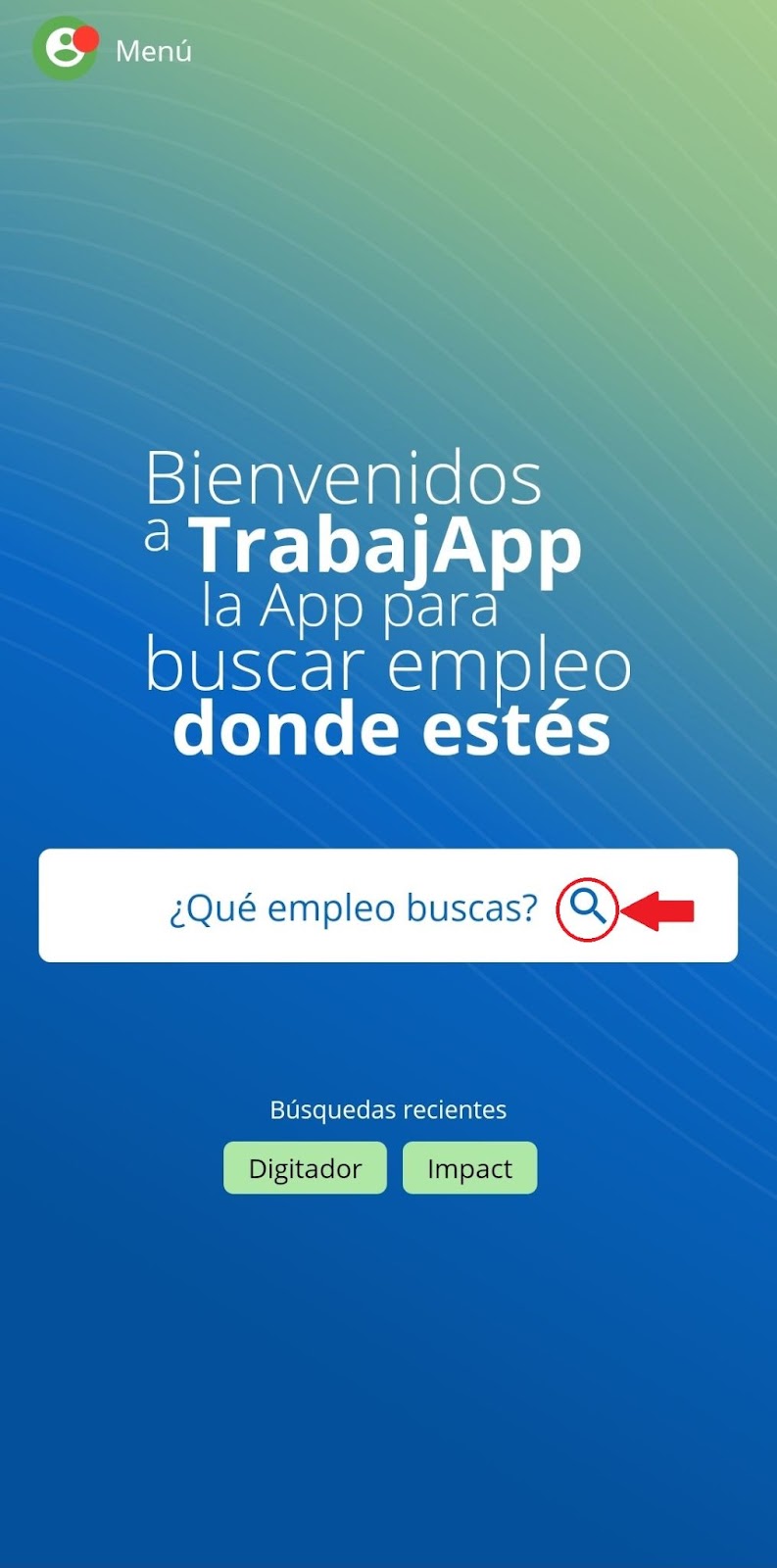This screenshot has width=777, height=1568.
Task: Focus the ¿Qué empleo buscas? field
Action: [x=388, y=906]
